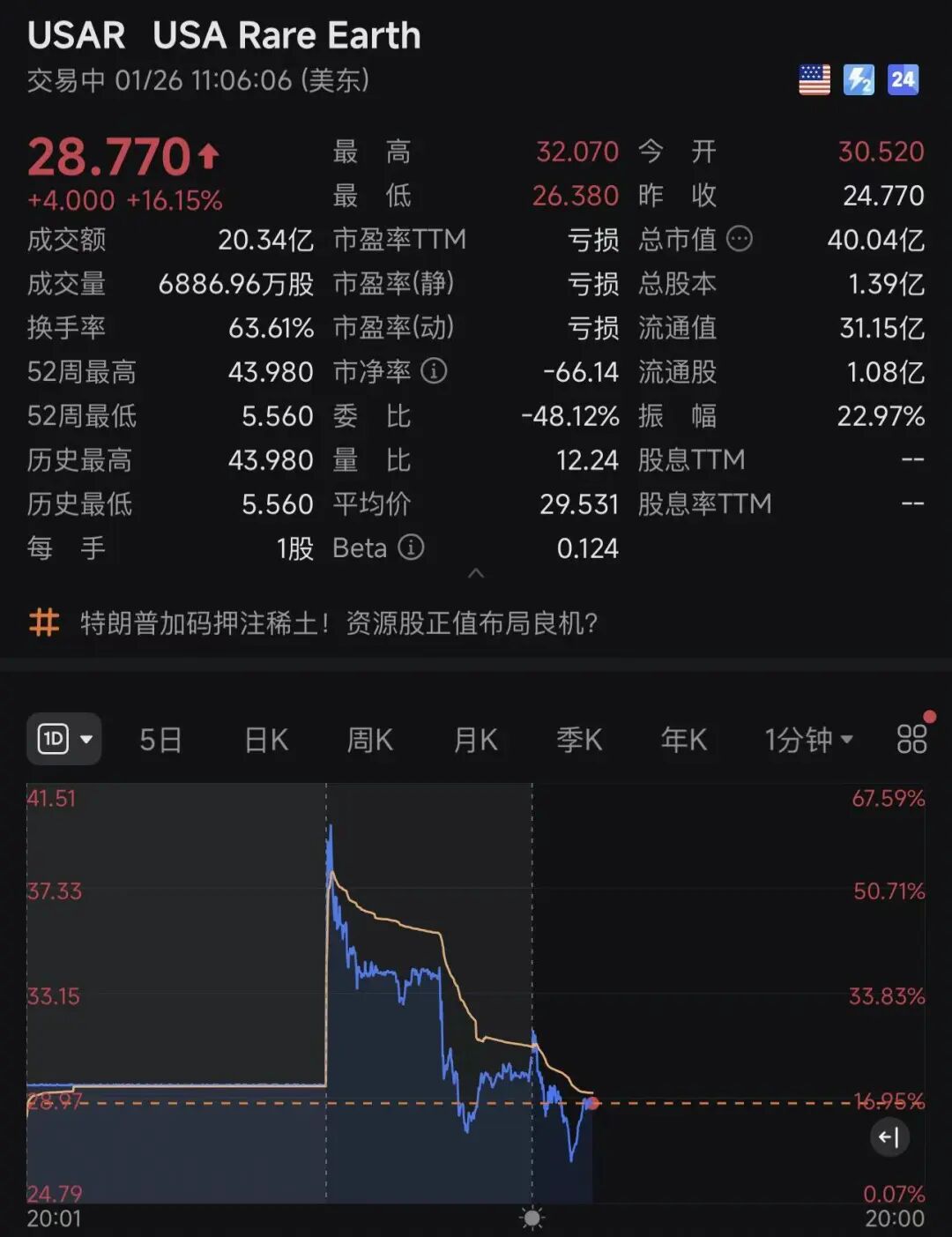This screenshot has height=1237, width=952.
Task: Select the 周K chart tab
Action: [x=369, y=740]
